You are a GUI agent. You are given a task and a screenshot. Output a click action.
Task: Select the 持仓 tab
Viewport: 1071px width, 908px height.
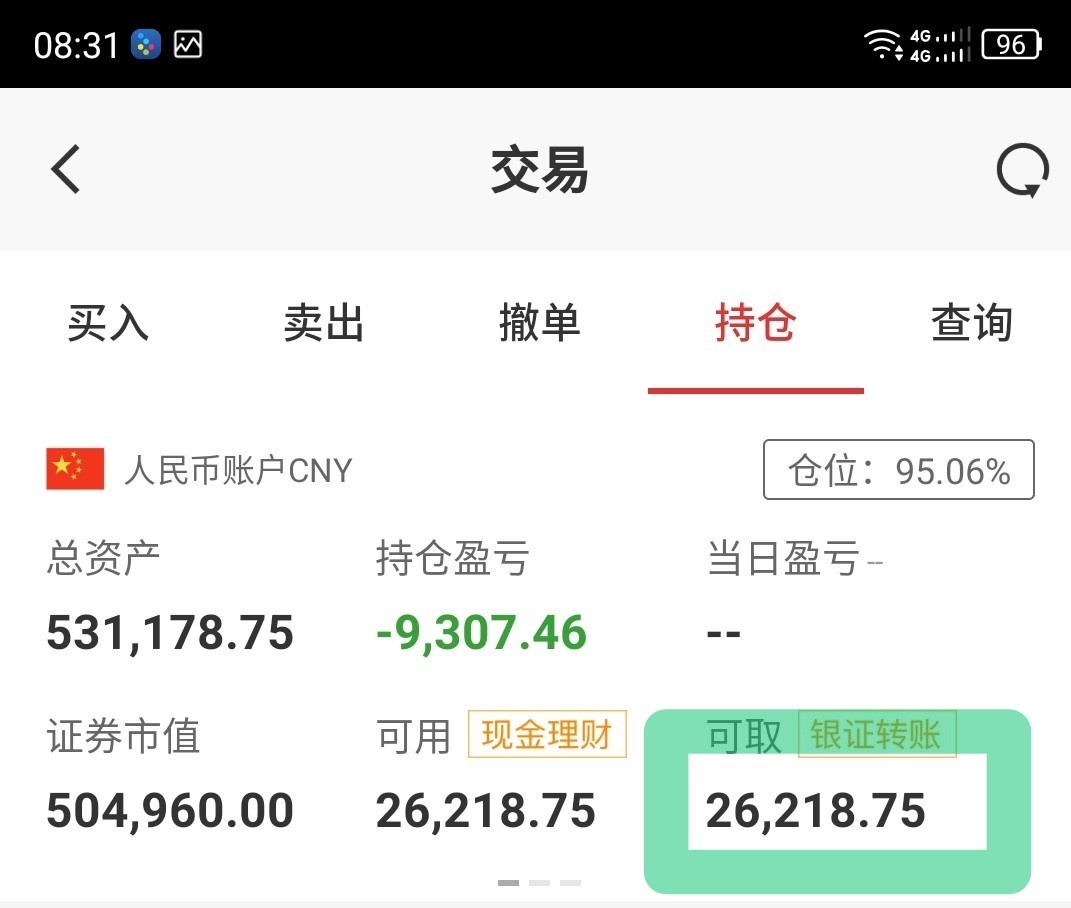pyautogui.click(x=755, y=324)
